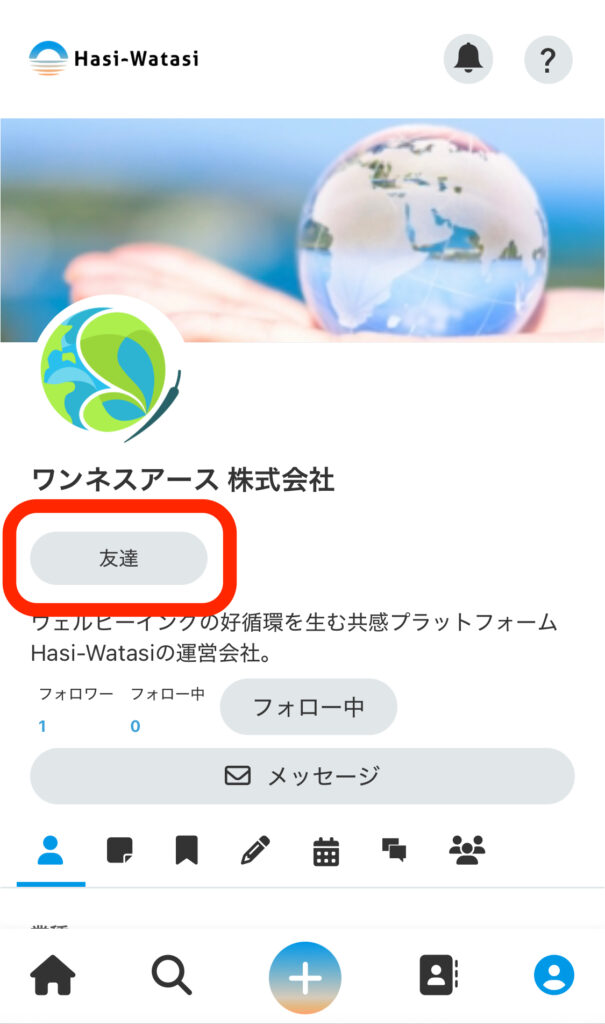Create new post with plus button
This screenshot has width=605, height=1024.
305,977
